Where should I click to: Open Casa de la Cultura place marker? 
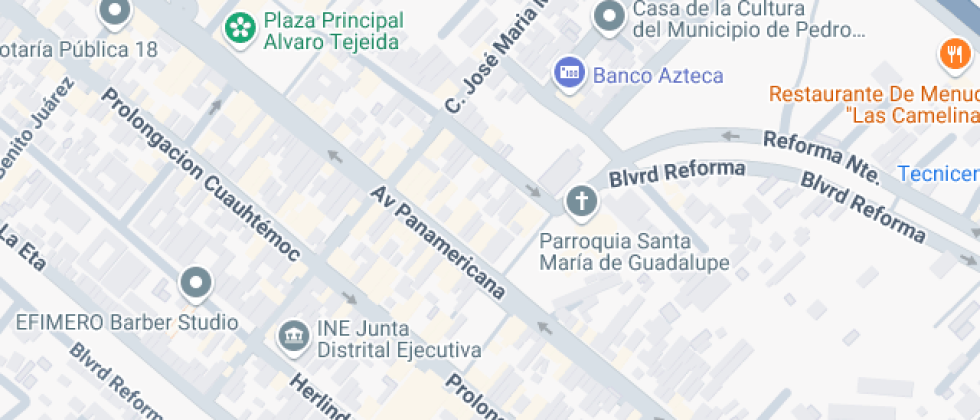coord(609,17)
